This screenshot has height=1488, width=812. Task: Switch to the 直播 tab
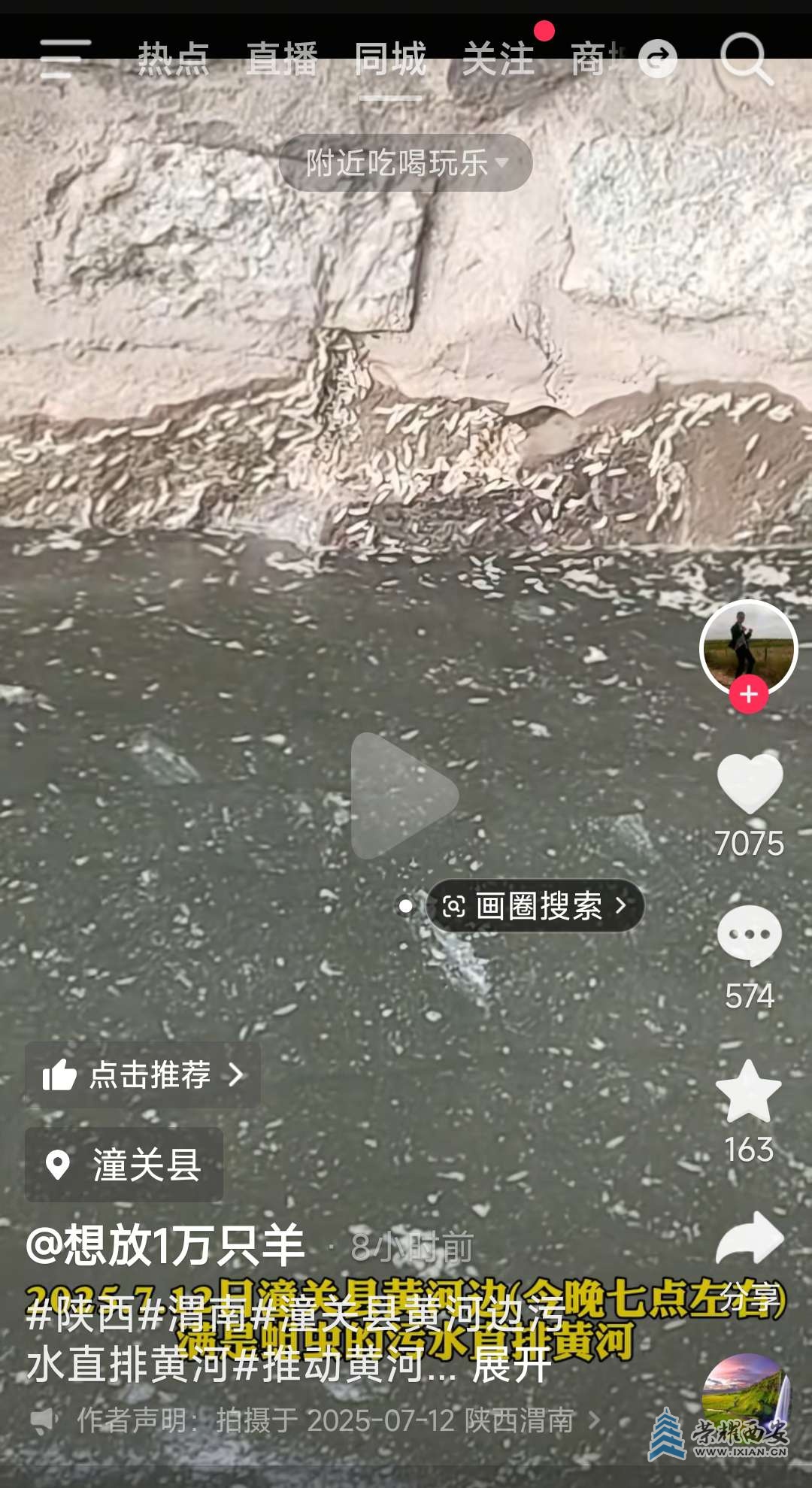coord(282,59)
